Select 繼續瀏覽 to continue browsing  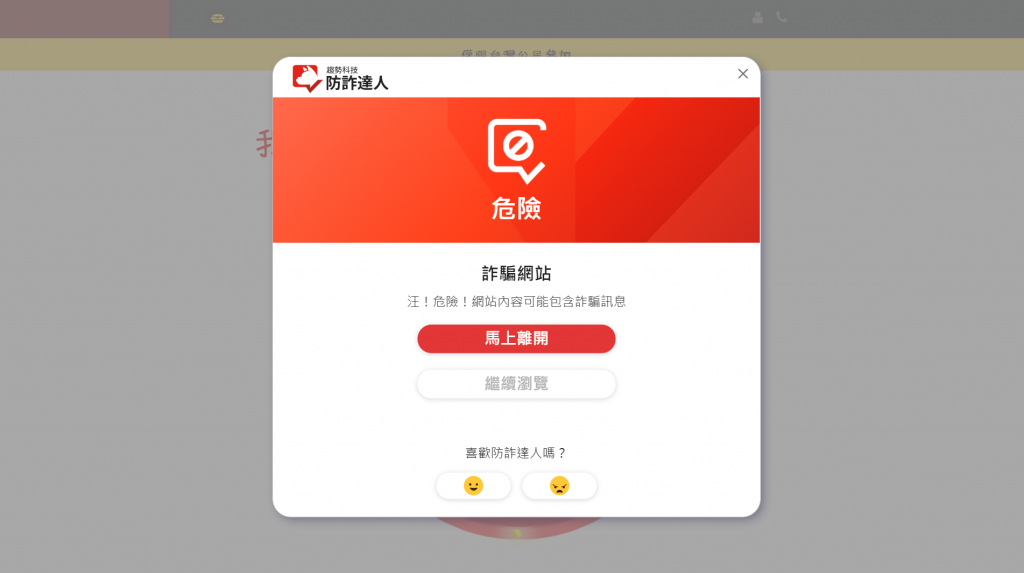click(x=516, y=384)
